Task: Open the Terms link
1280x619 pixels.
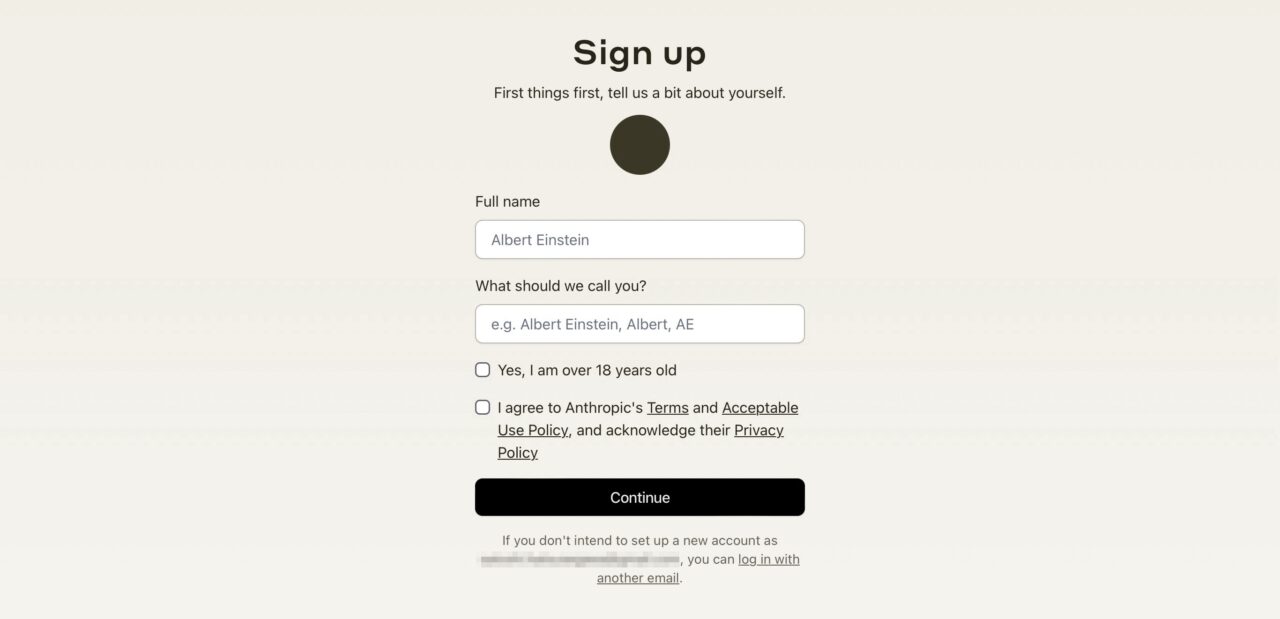Action: click(667, 408)
